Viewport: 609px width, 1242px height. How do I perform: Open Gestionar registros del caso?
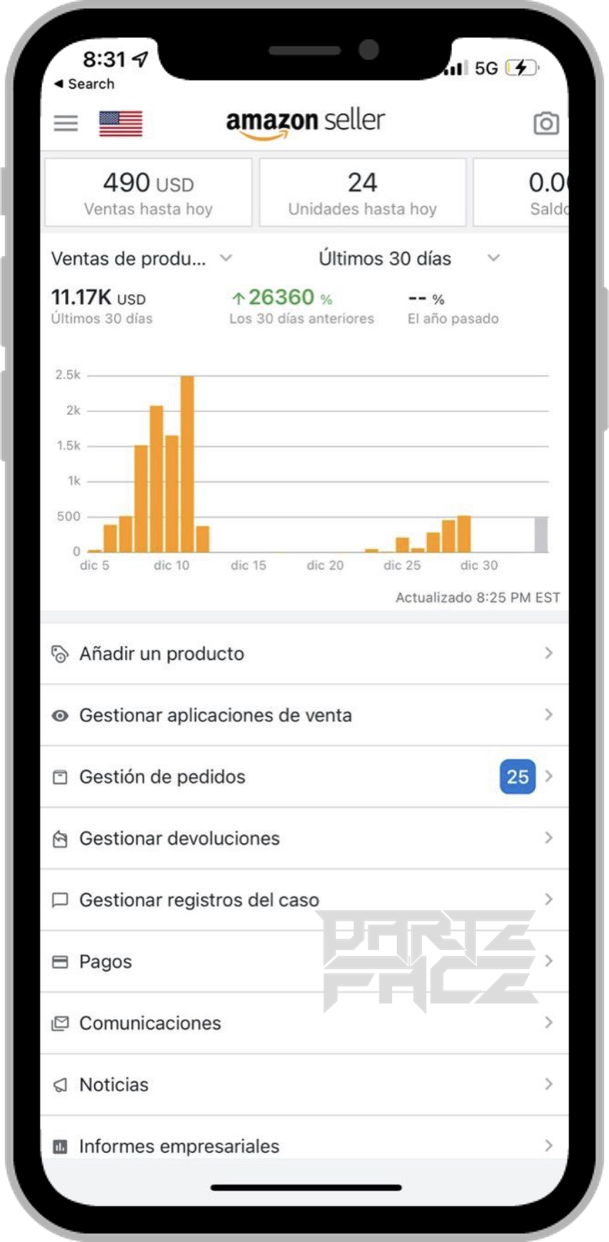[x=304, y=900]
